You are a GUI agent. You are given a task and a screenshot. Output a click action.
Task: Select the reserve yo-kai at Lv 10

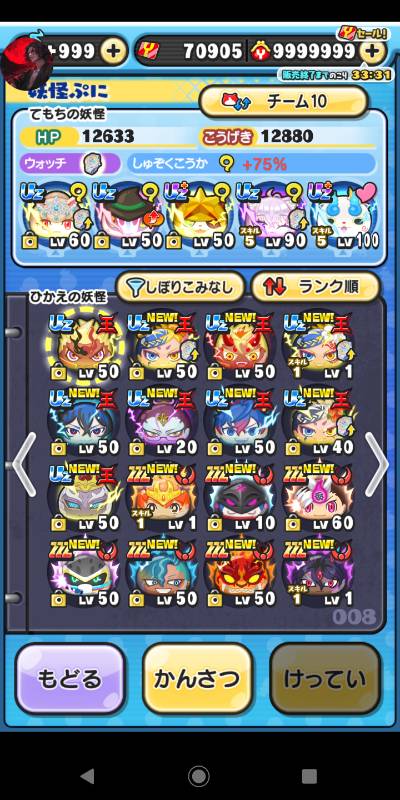click(x=240, y=496)
